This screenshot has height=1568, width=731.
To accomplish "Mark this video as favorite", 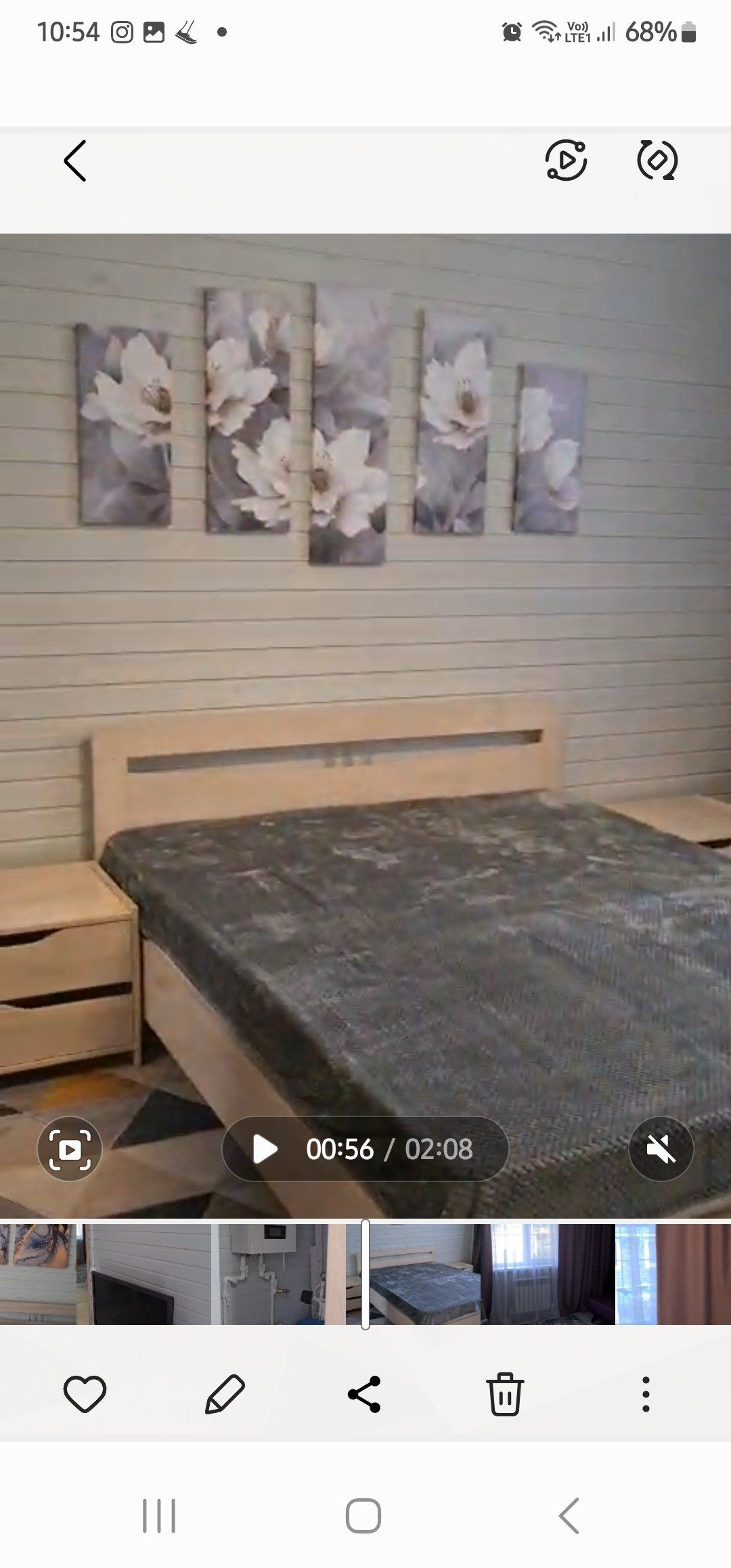I will click(x=85, y=1394).
